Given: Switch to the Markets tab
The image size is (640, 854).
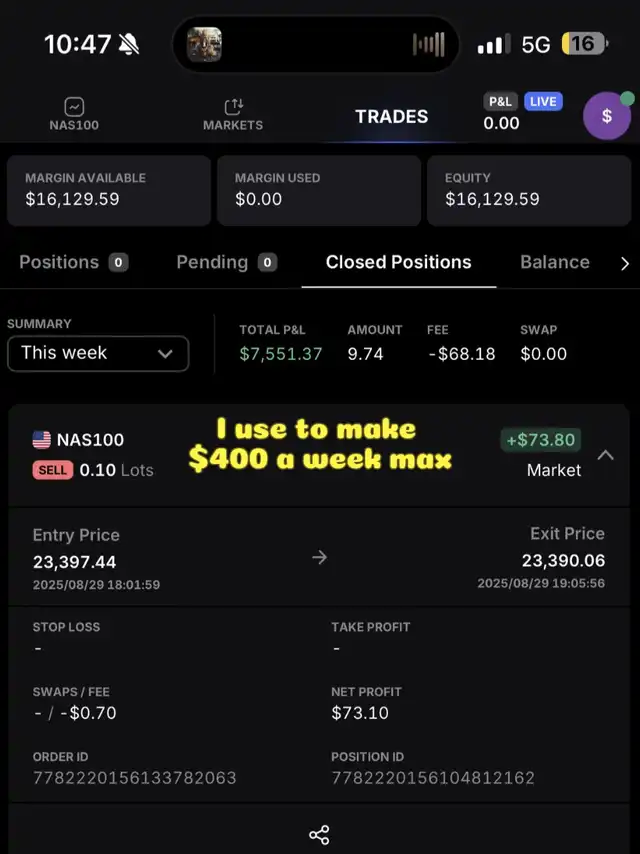Looking at the screenshot, I should pos(233,115).
